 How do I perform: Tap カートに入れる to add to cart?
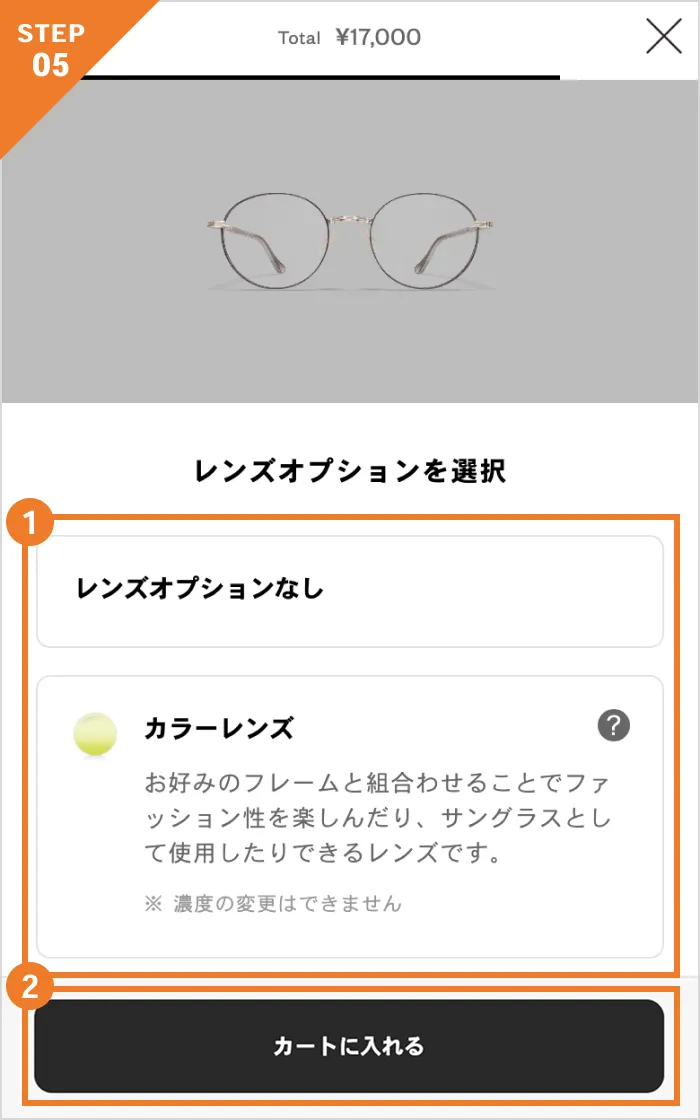click(x=349, y=1046)
